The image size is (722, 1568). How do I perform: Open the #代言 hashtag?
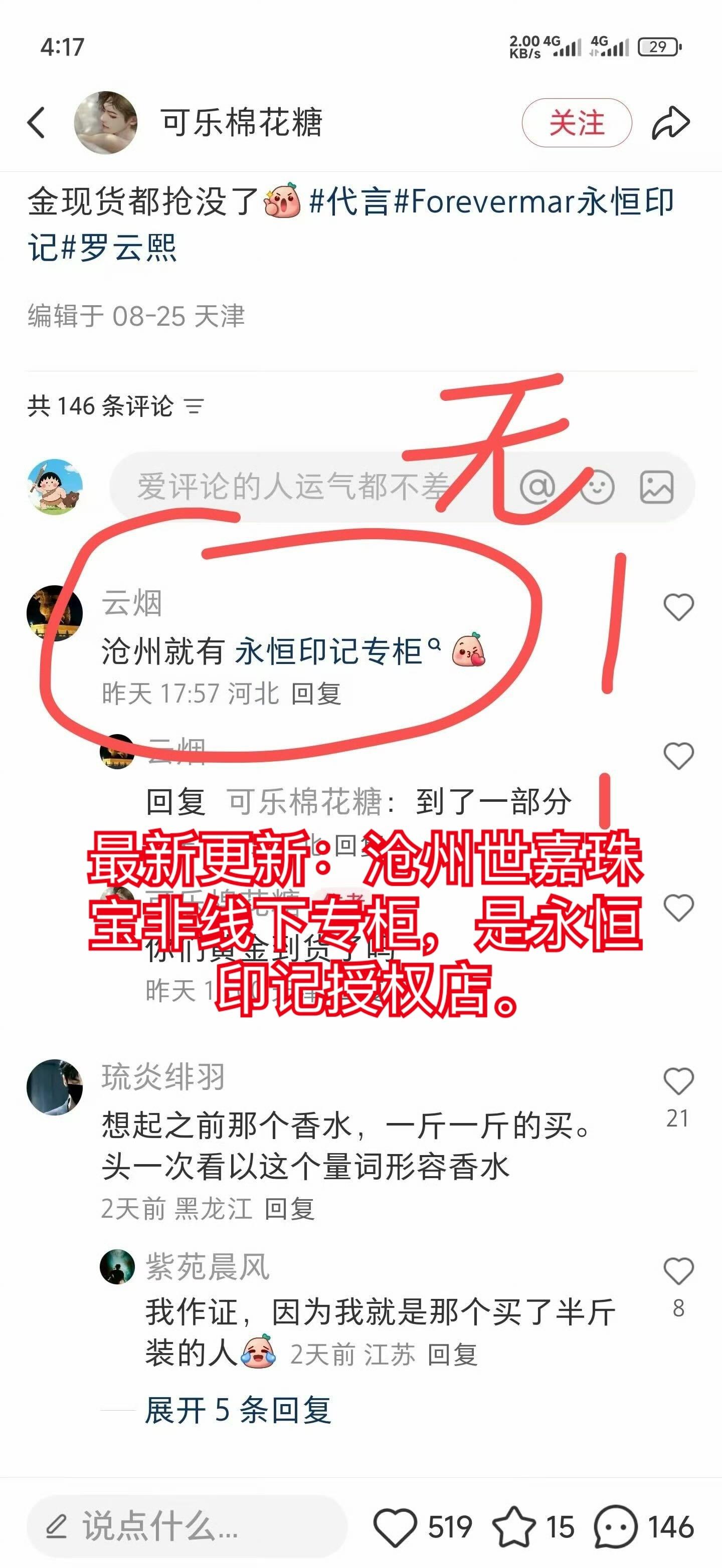point(349,201)
